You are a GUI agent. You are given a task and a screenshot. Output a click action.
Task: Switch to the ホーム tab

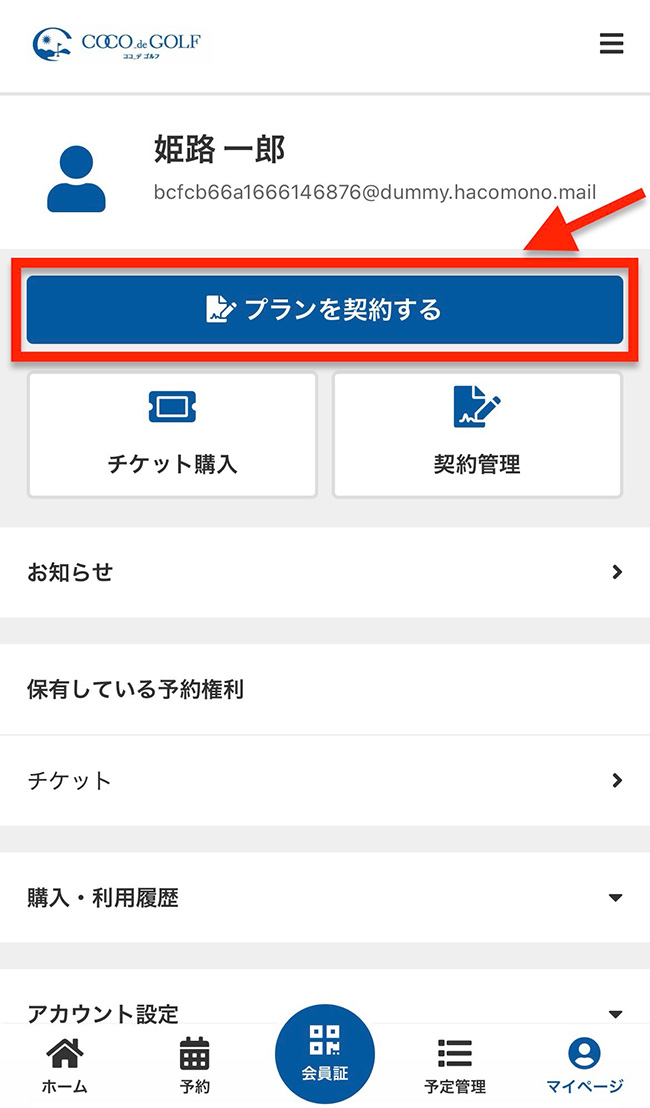tap(65, 1066)
